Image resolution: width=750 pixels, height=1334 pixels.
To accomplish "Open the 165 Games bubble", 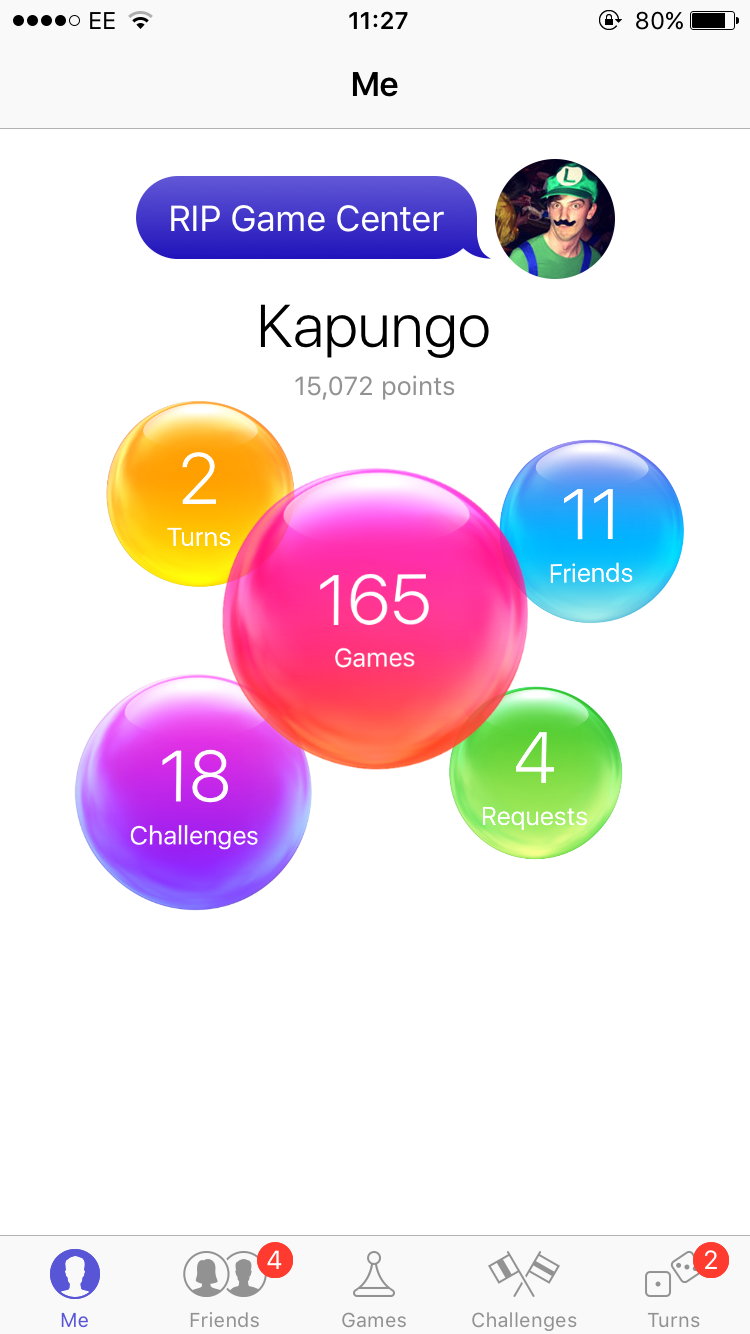I will click(375, 619).
